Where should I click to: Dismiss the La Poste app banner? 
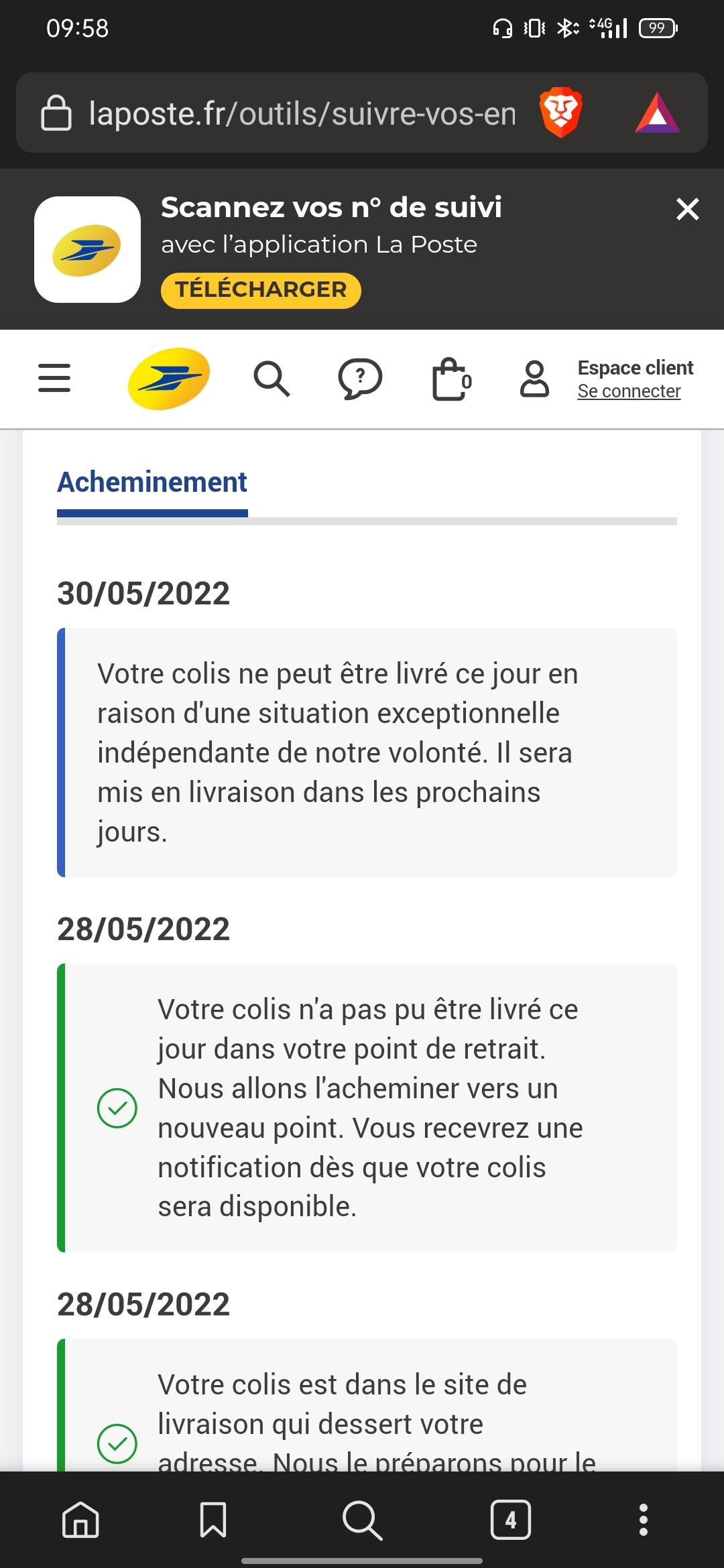pyautogui.click(x=687, y=209)
